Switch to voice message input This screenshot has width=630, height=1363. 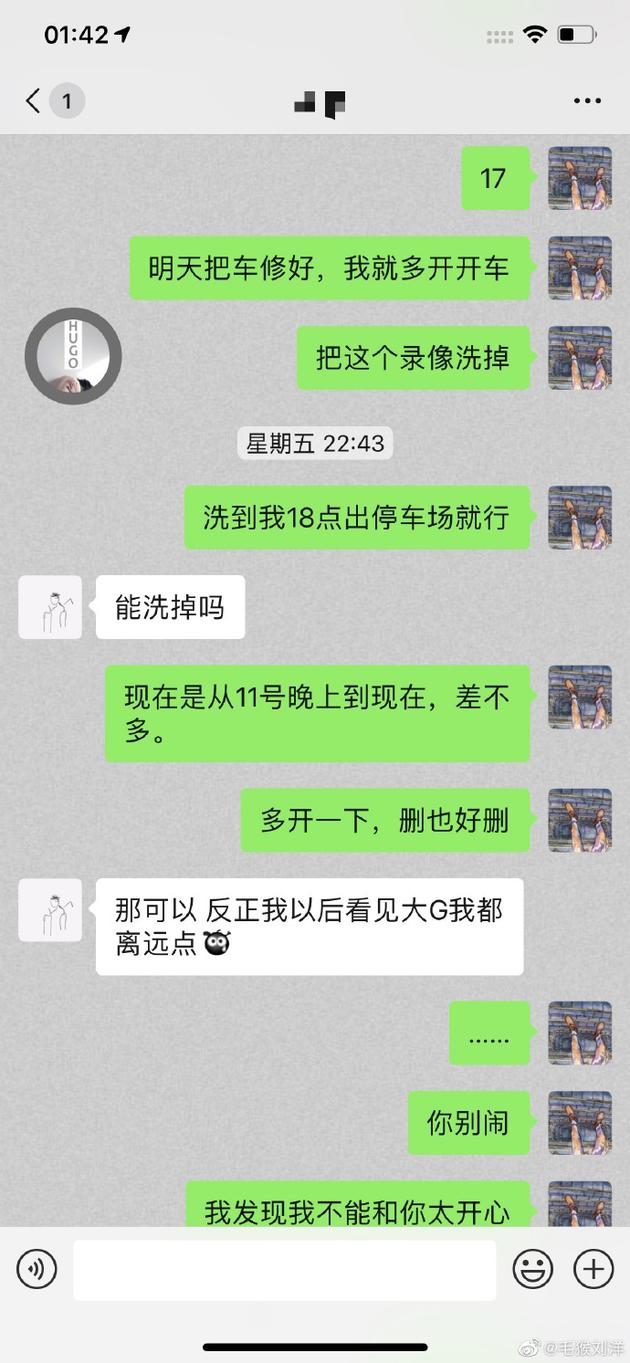(37, 1269)
